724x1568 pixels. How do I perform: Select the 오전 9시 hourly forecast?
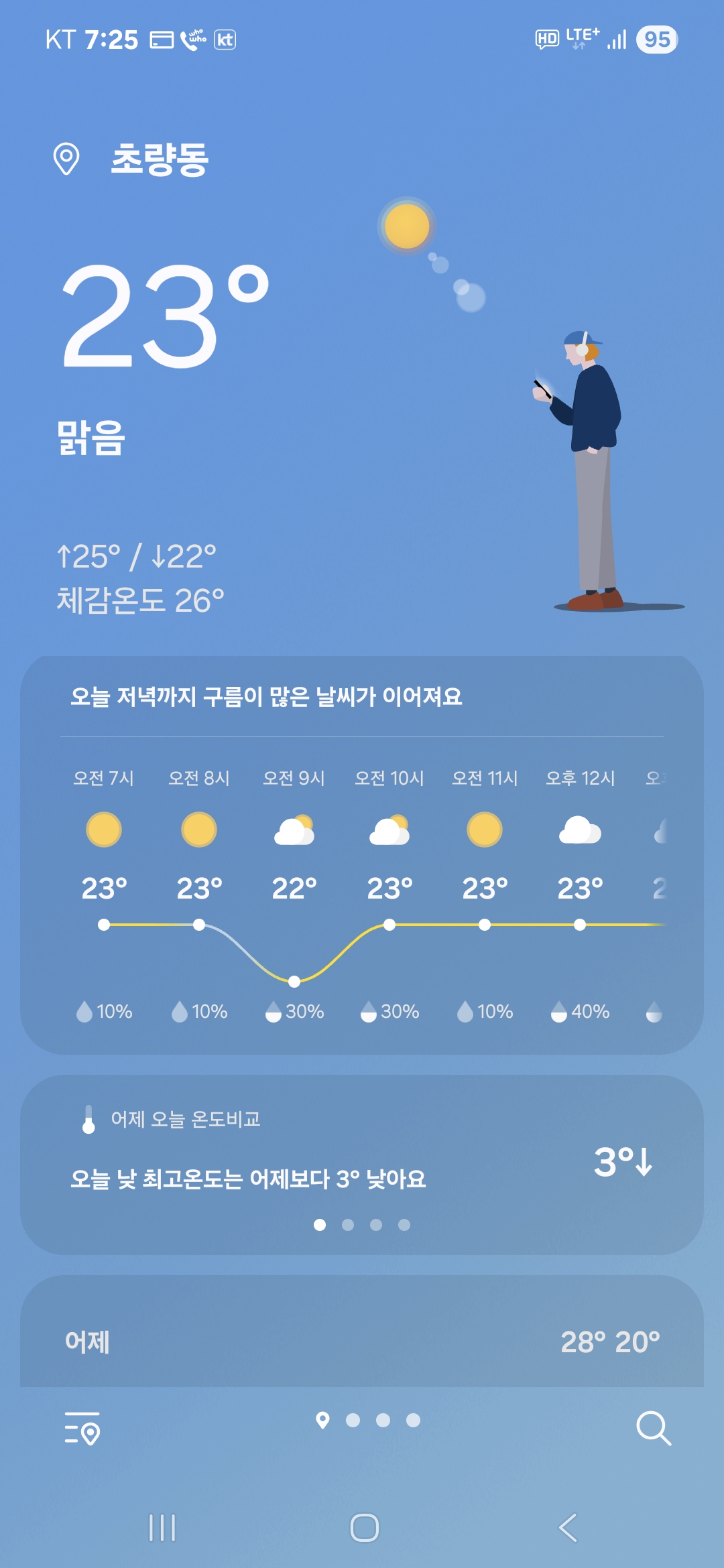(294, 895)
